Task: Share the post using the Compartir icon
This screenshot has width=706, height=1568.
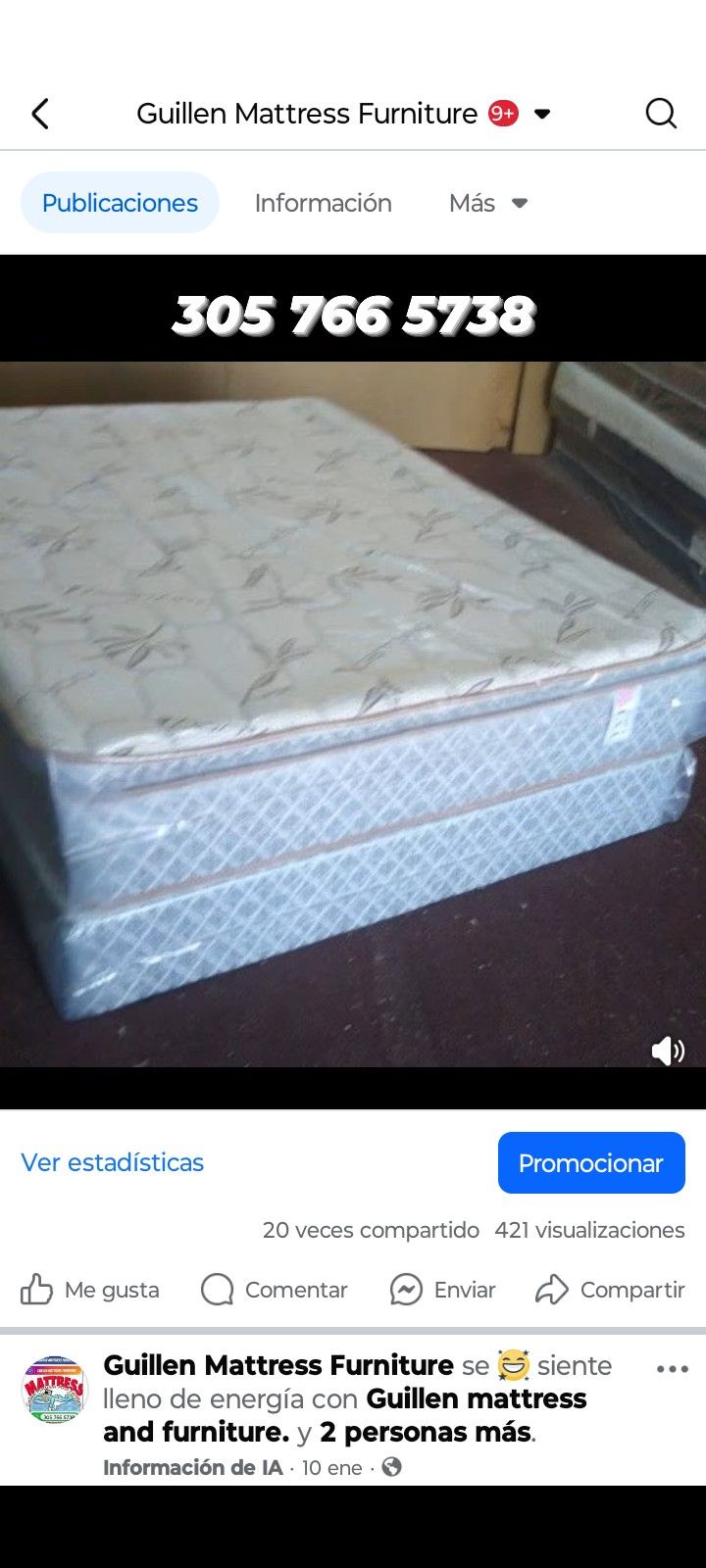Action: point(554,1290)
